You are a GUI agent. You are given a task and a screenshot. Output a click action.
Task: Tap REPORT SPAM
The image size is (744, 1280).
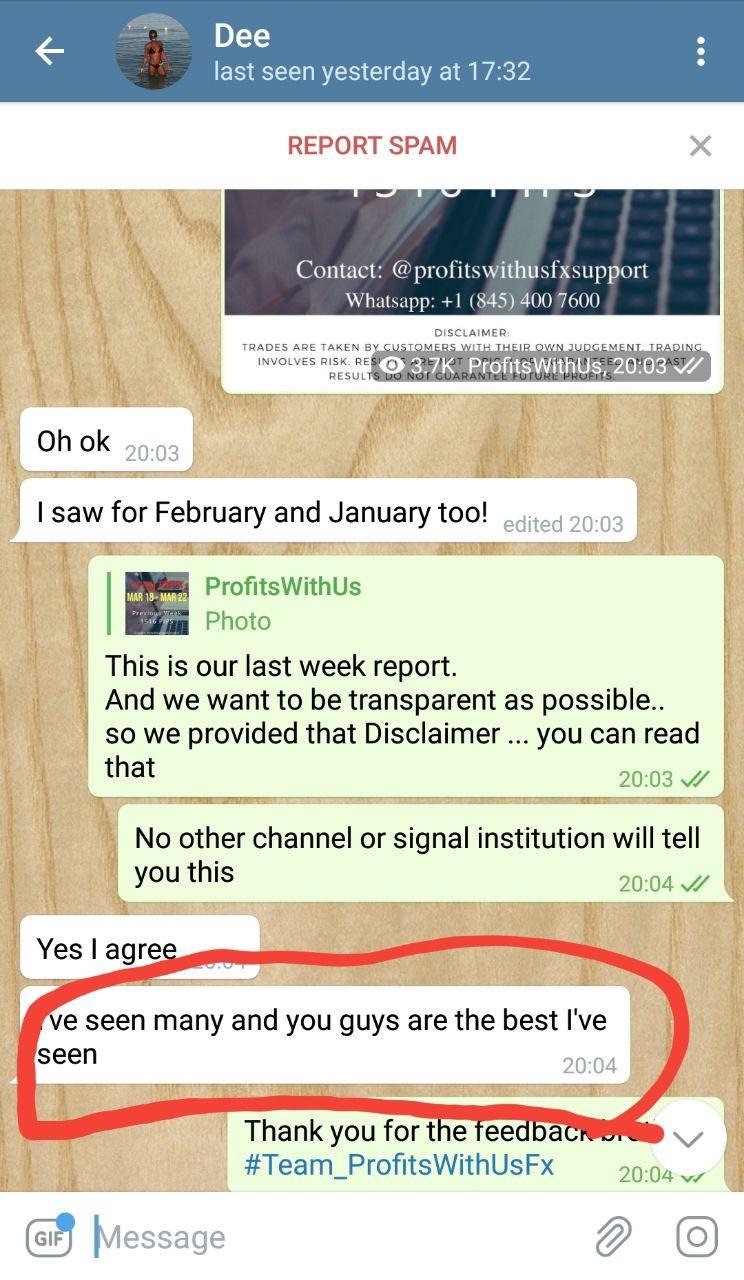372,145
